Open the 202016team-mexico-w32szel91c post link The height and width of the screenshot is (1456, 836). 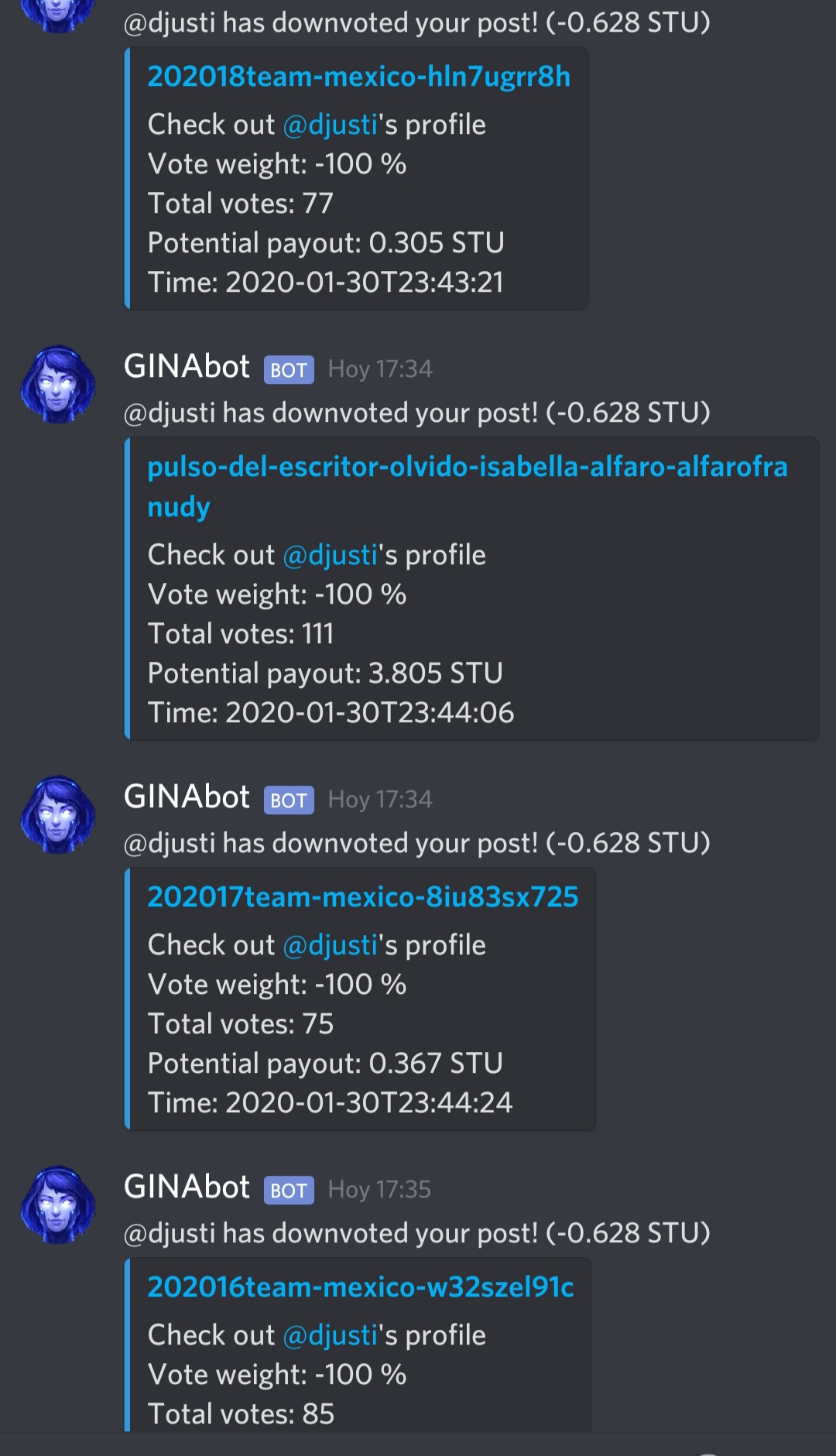tap(360, 1287)
